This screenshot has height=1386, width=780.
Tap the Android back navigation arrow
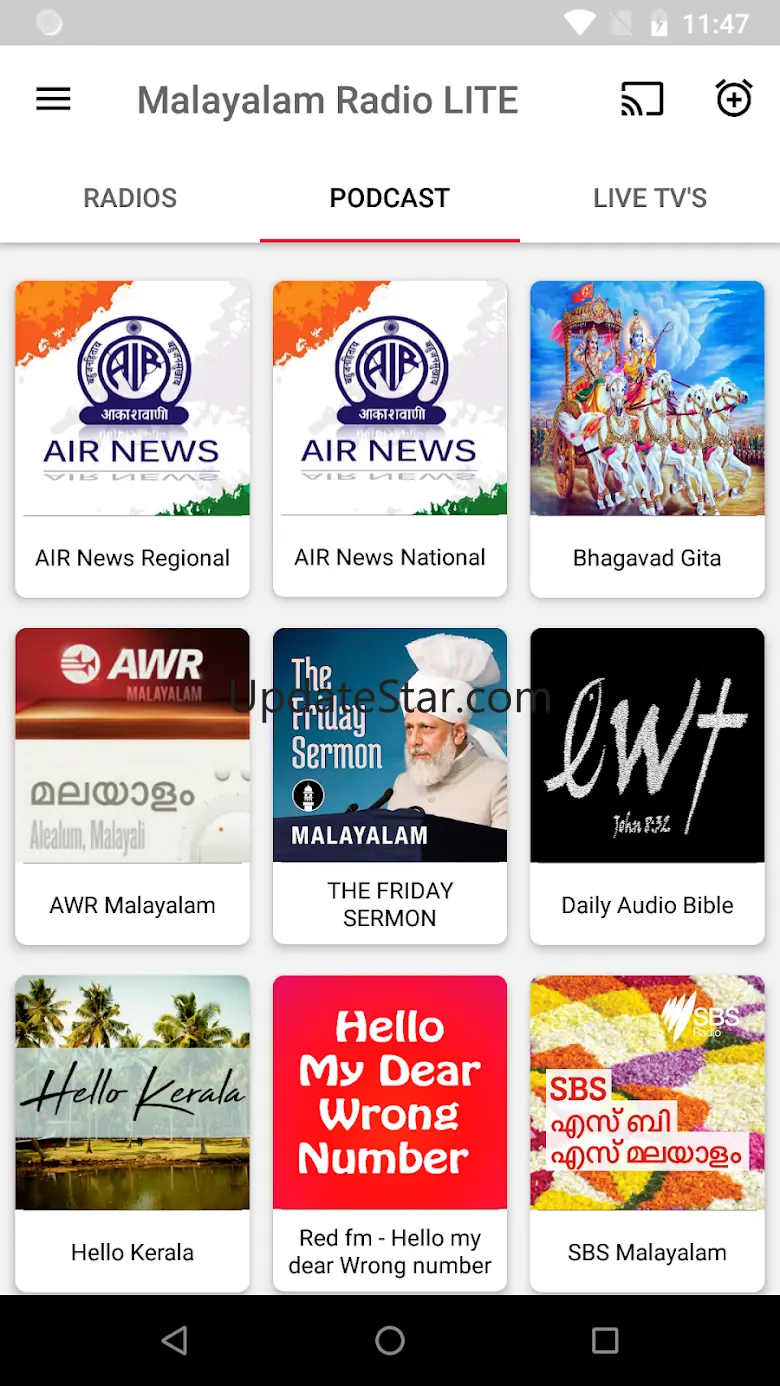(174, 1340)
